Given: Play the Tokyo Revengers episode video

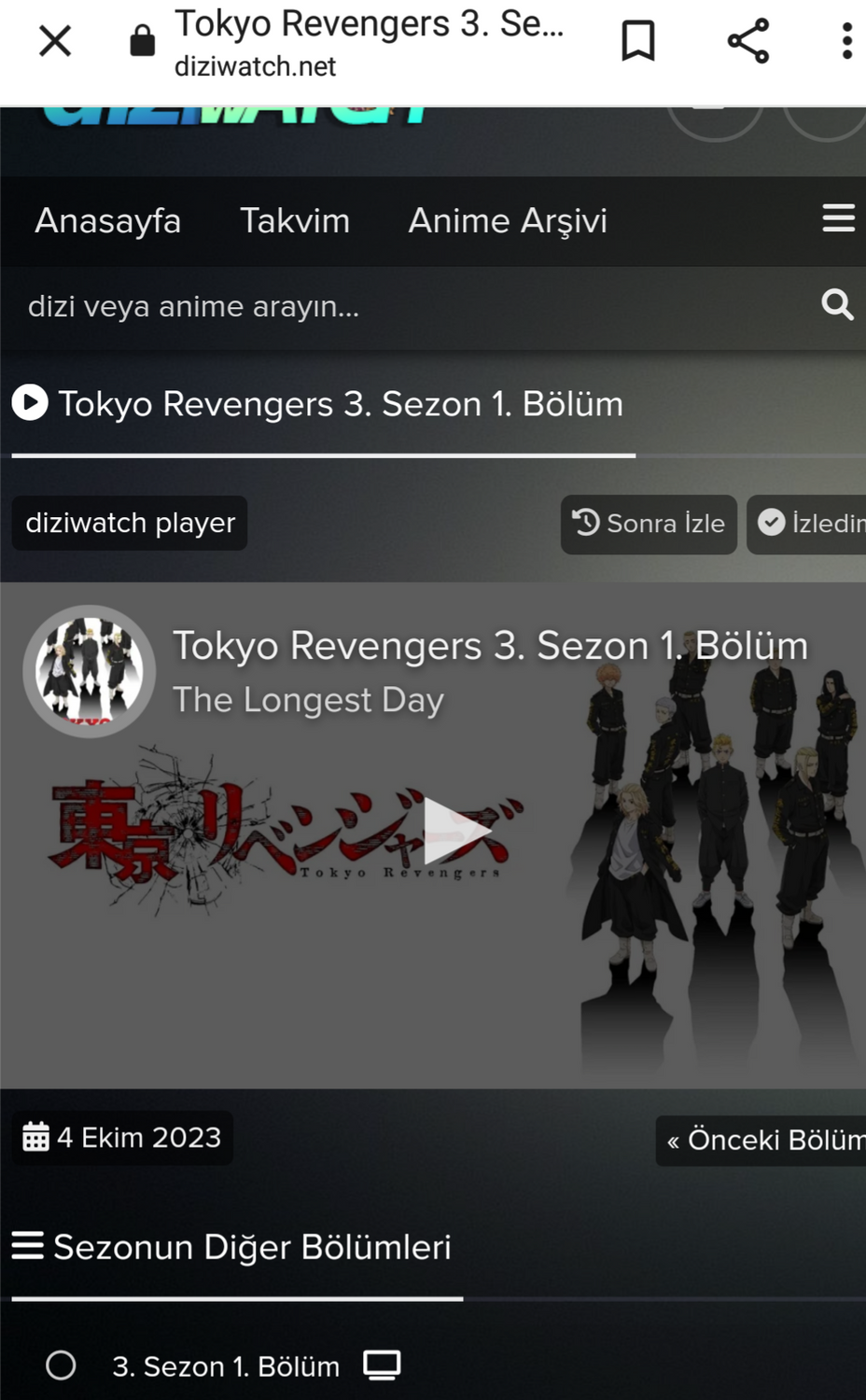Looking at the screenshot, I should click(455, 830).
